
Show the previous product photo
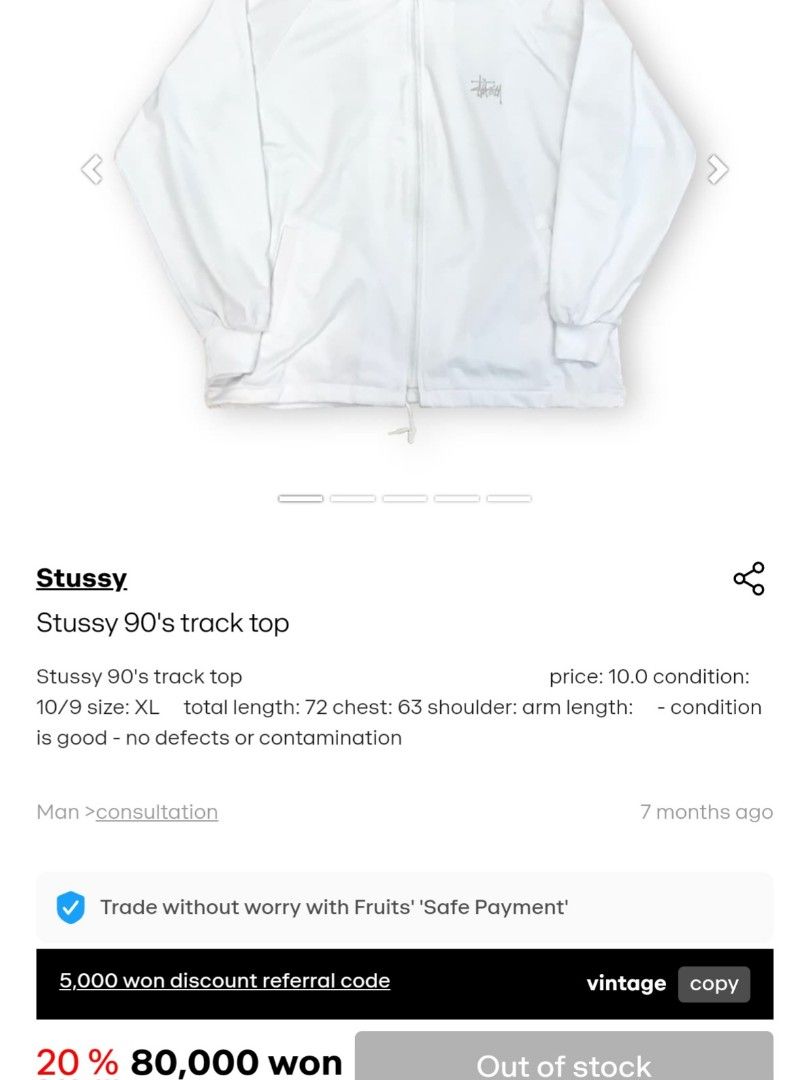click(92, 169)
